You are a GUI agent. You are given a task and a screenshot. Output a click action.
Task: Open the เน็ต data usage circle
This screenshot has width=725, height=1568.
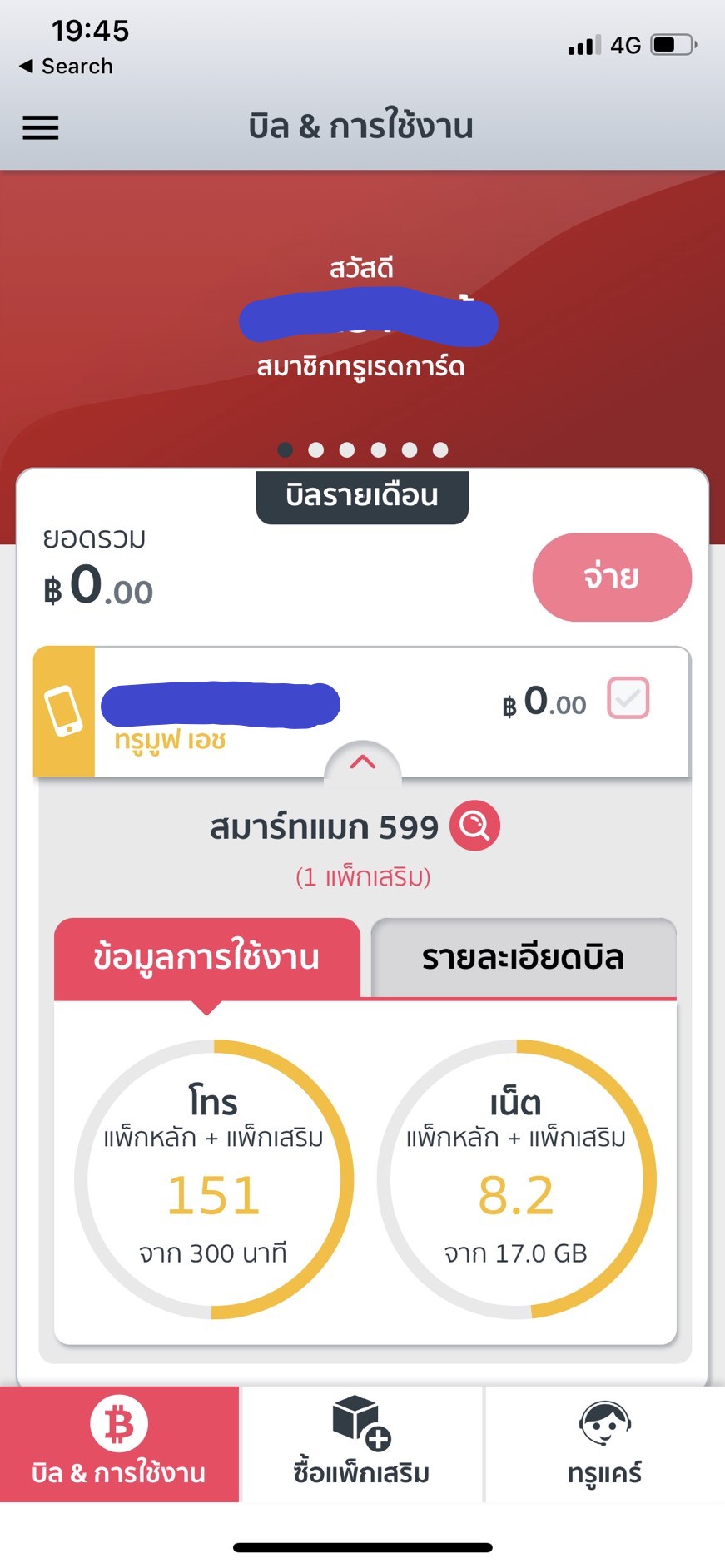click(x=516, y=1179)
